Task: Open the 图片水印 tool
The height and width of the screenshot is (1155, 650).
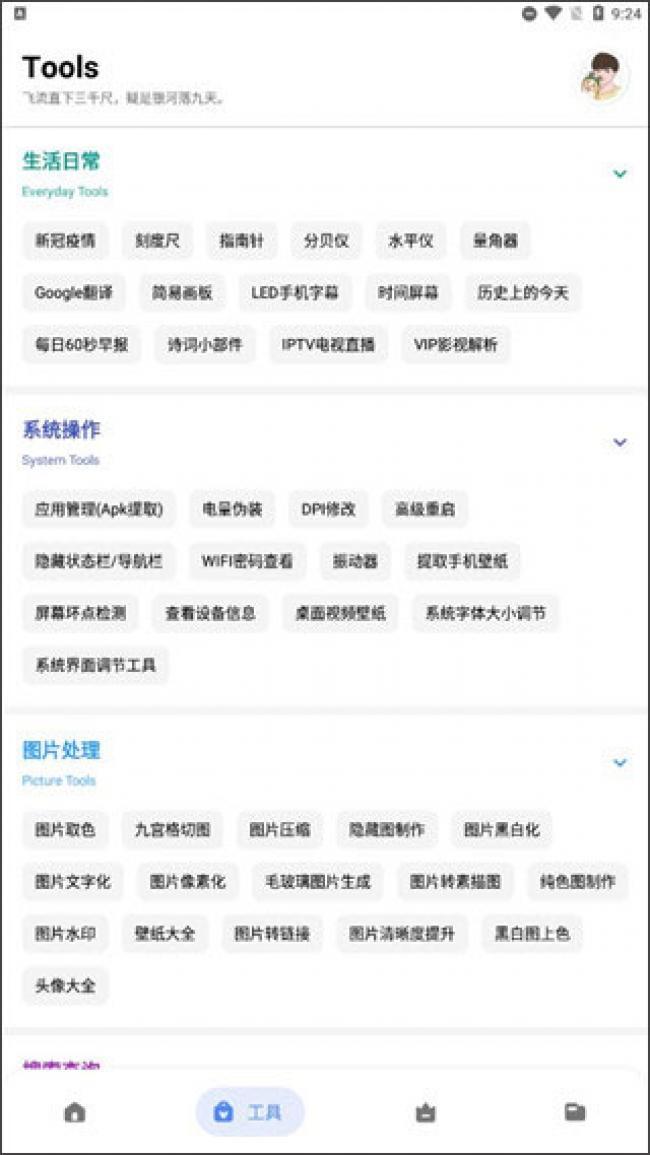Action: 65,933
